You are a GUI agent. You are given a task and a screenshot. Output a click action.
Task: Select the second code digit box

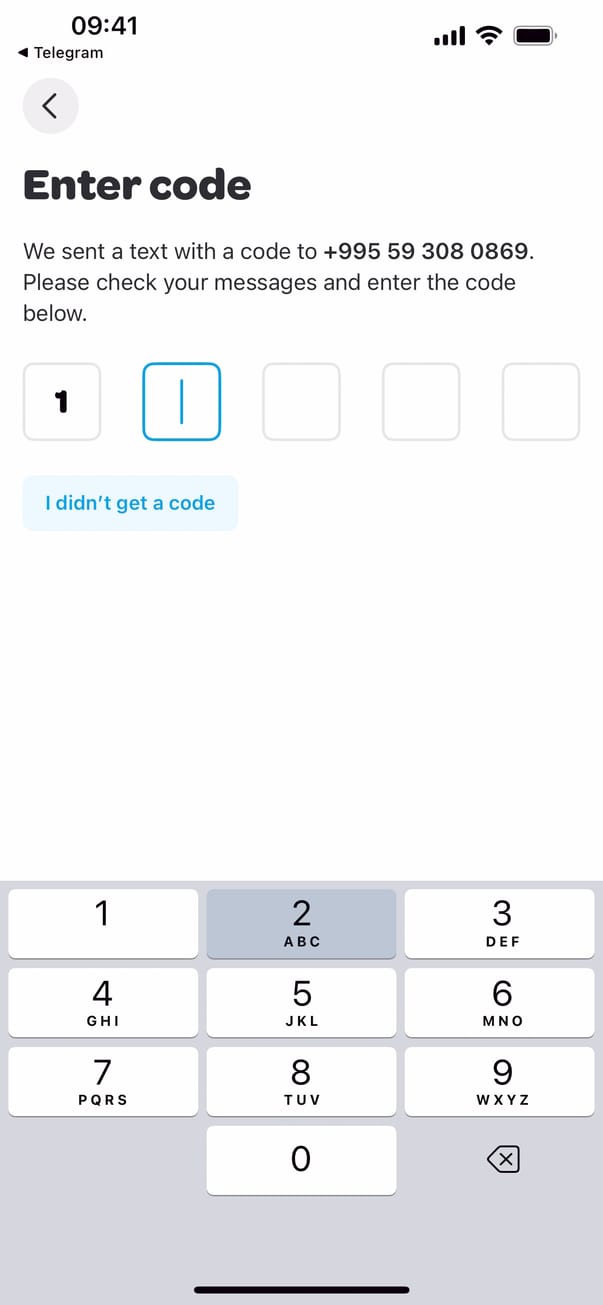[x=181, y=402]
